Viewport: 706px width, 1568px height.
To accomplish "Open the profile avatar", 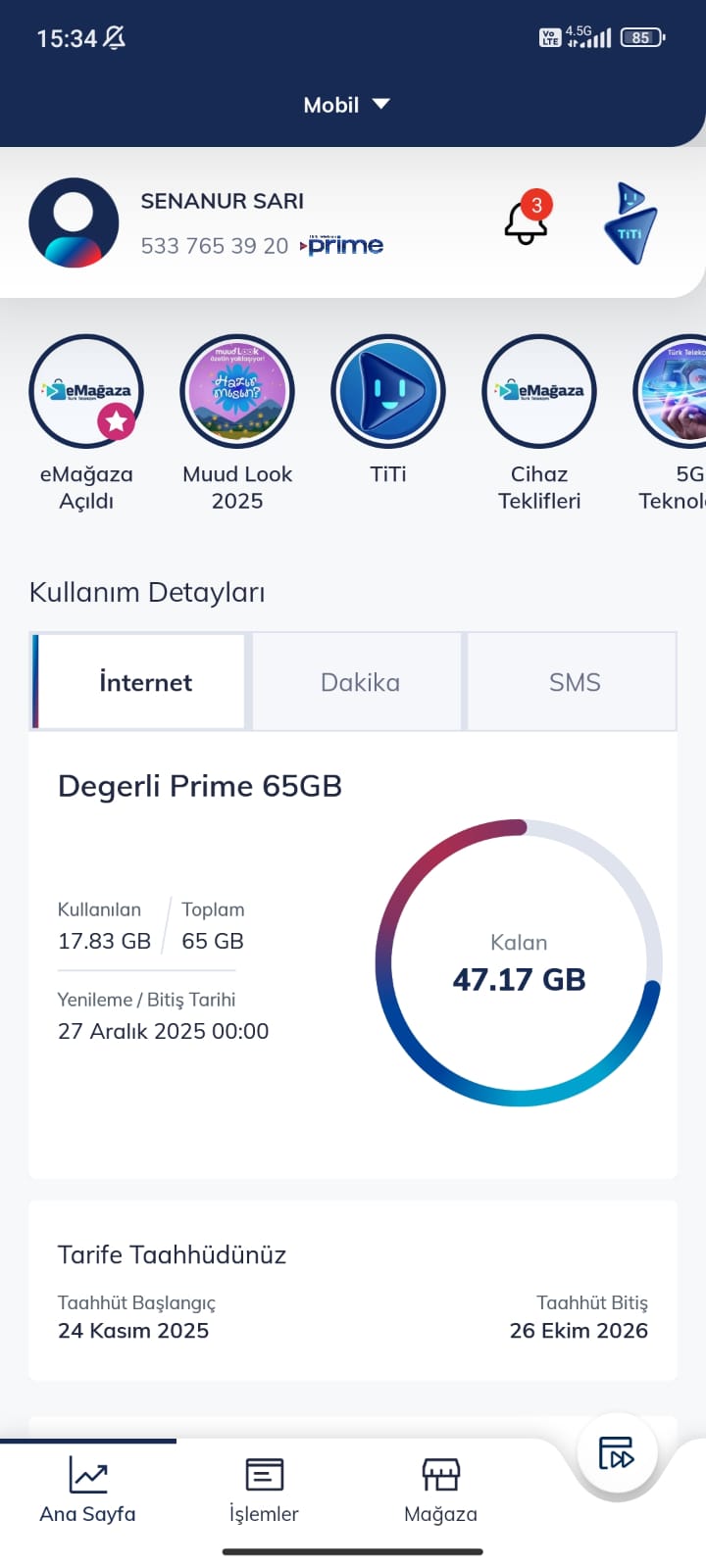I will click(74, 223).
